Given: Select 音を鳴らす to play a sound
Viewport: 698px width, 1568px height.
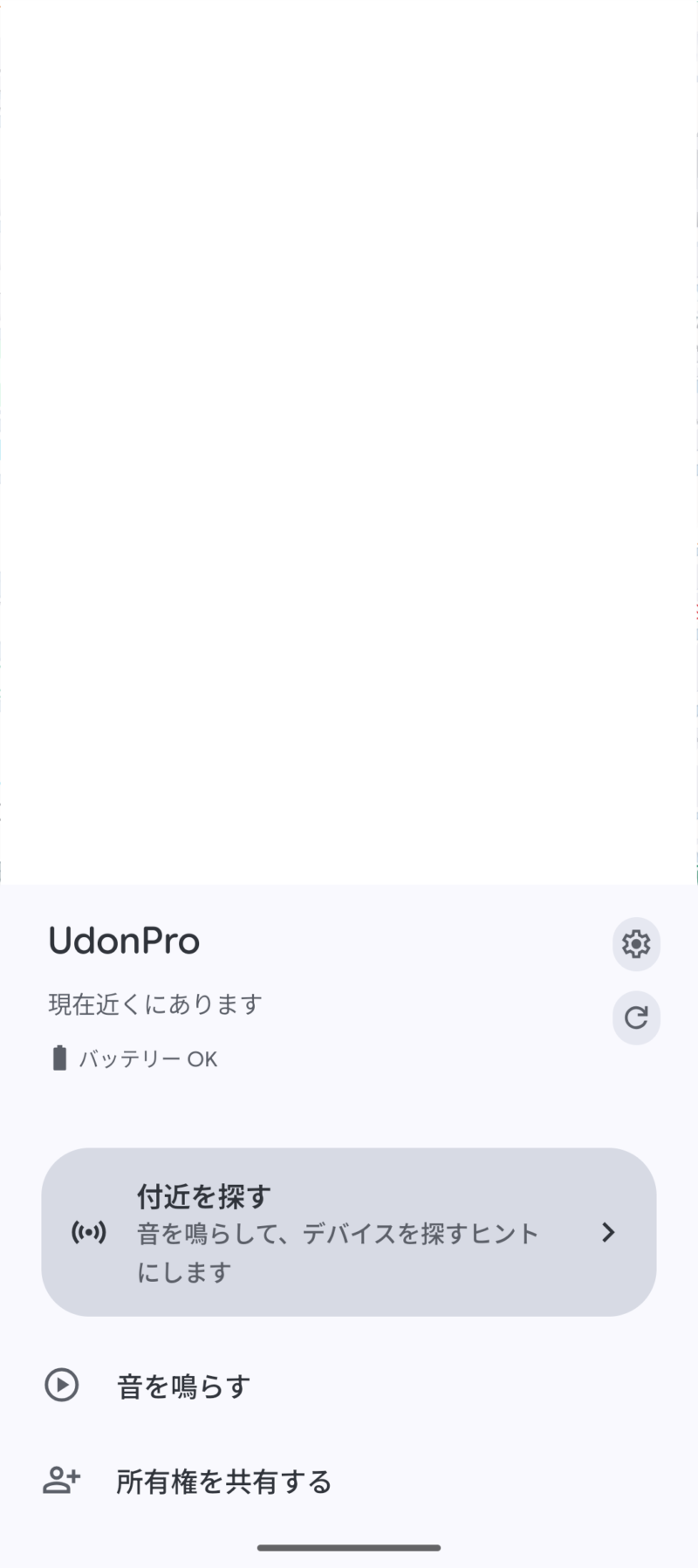Looking at the screenshot, I should pos(183,1386).
